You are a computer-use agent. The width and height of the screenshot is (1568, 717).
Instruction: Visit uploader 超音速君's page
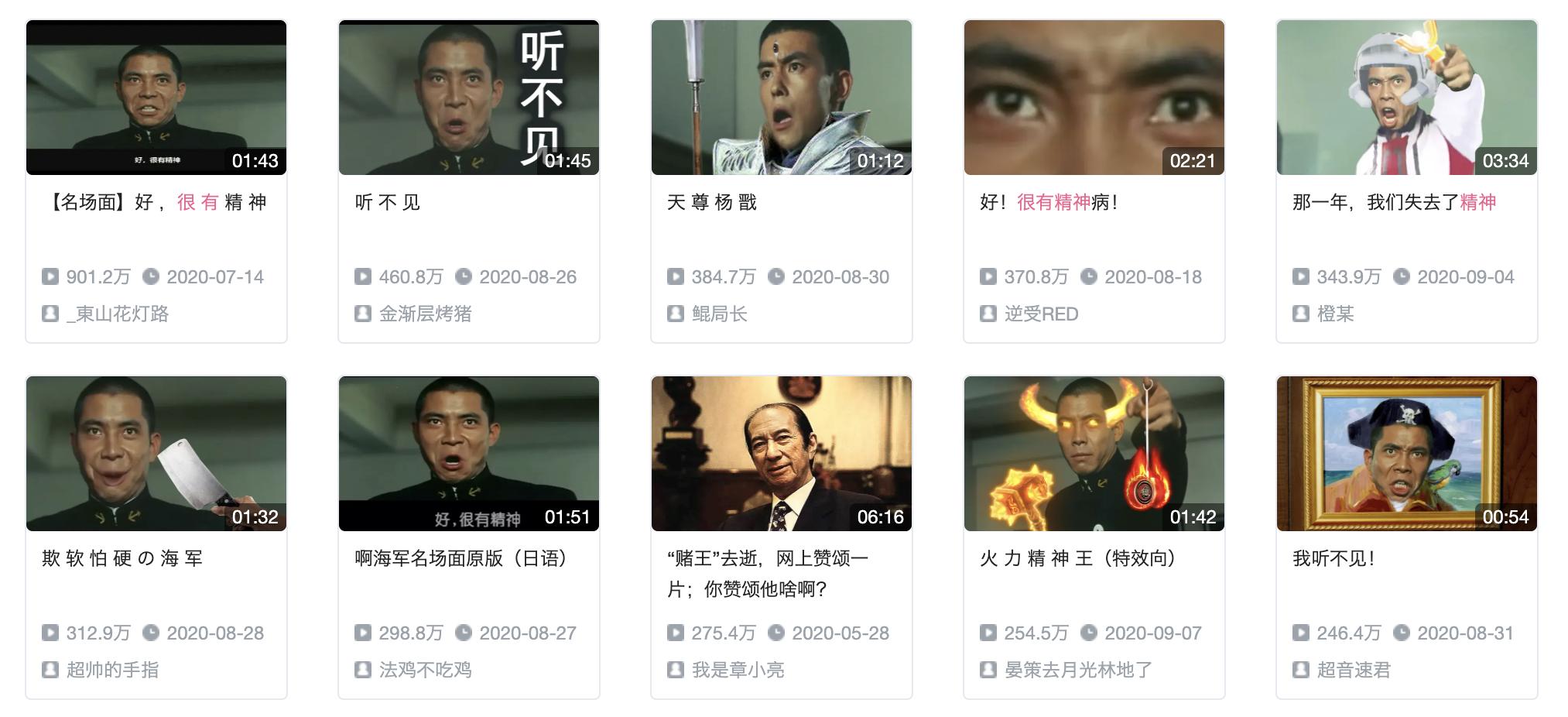1354,670
